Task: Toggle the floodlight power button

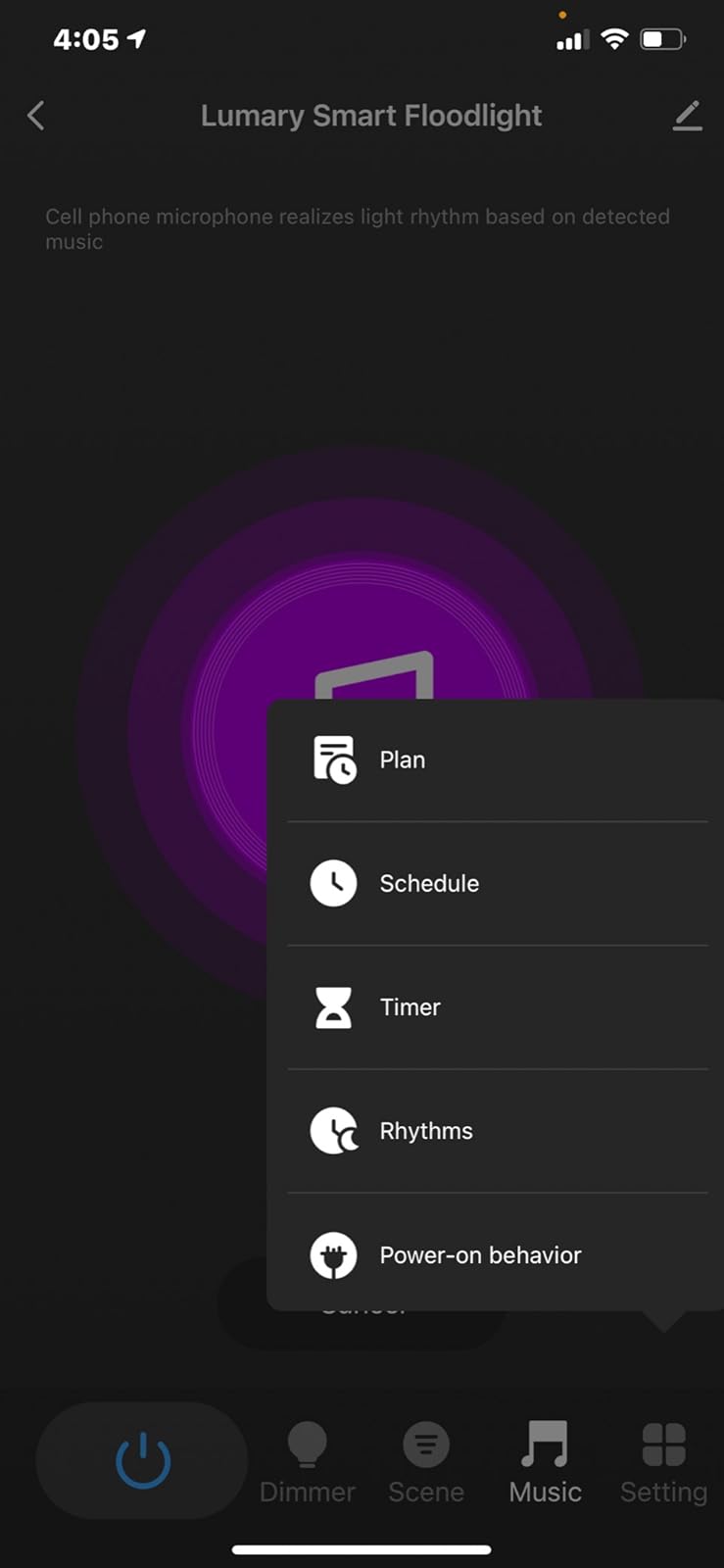Action: (142, 1460)
